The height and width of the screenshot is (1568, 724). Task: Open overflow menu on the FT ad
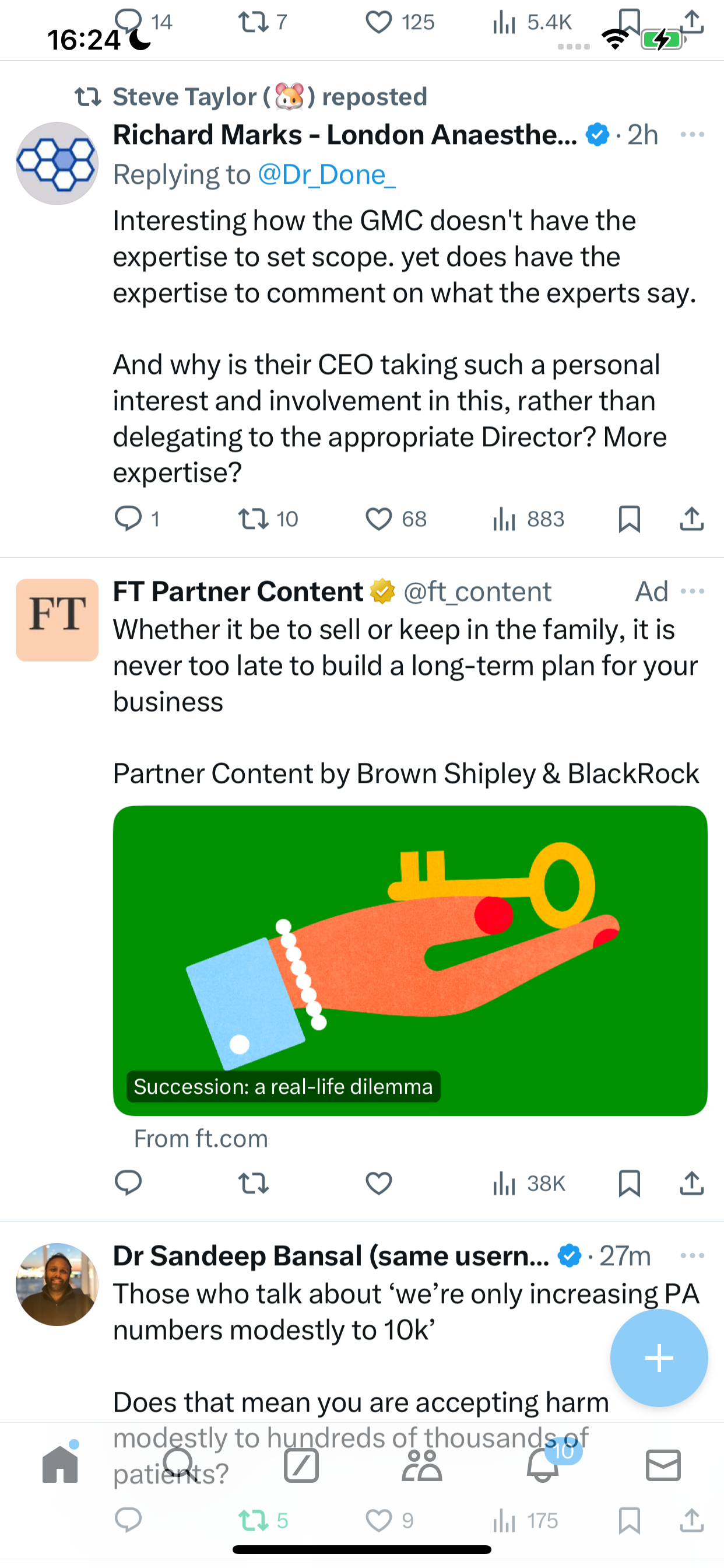[x=693, y=591]
